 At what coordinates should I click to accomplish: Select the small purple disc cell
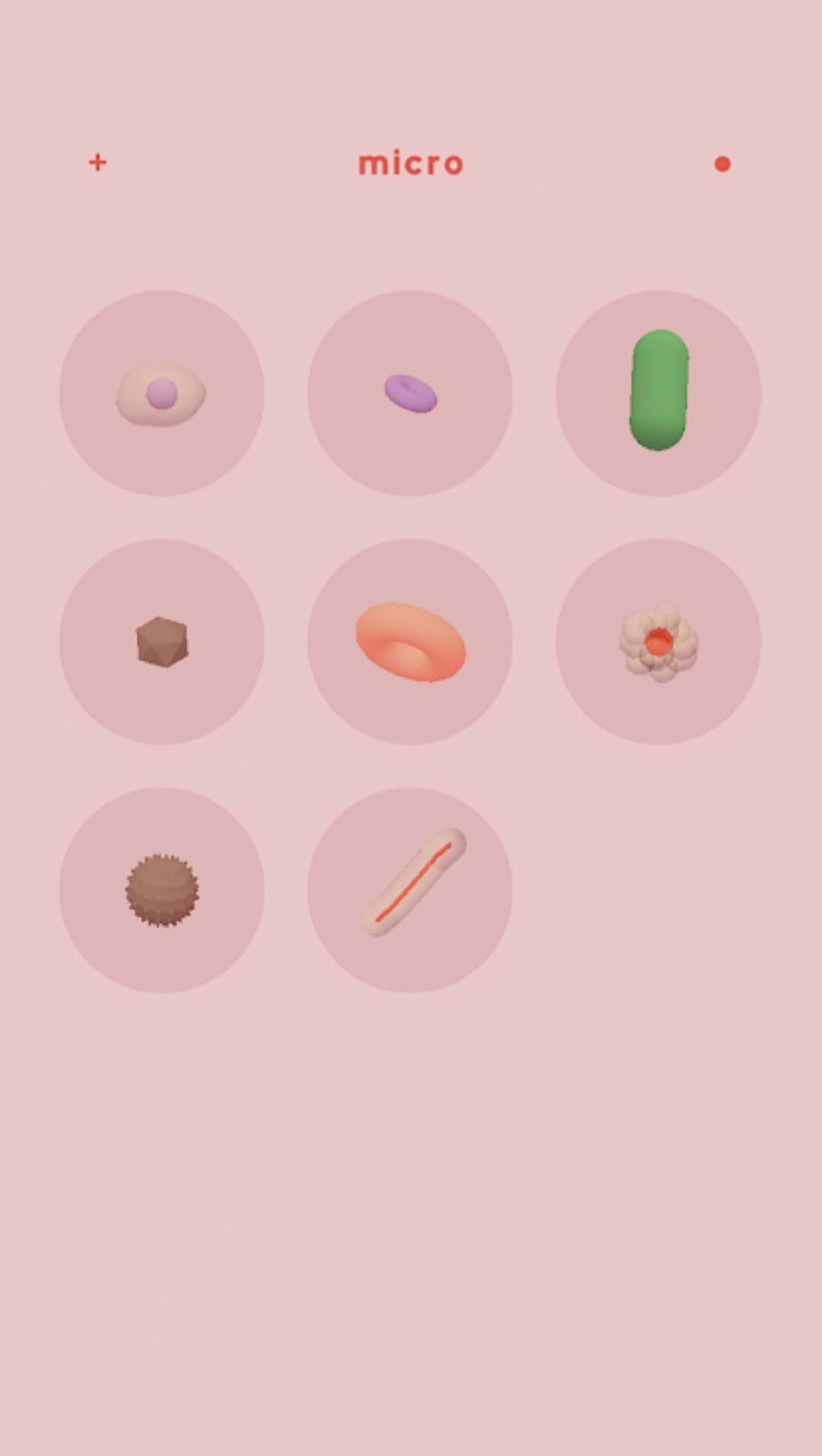pos(410,393)
